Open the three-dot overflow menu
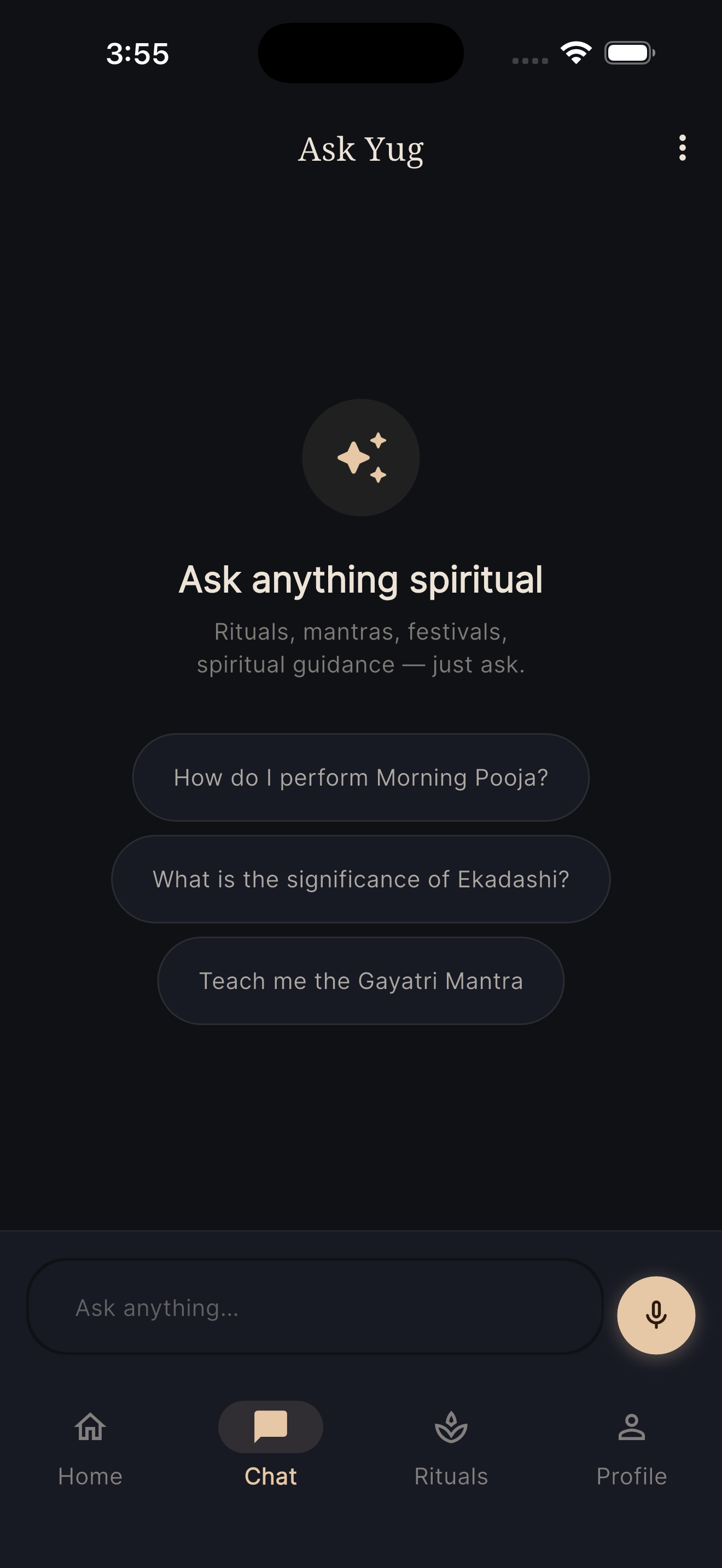This screenshot has height=1568, width=722. point(682,148)
